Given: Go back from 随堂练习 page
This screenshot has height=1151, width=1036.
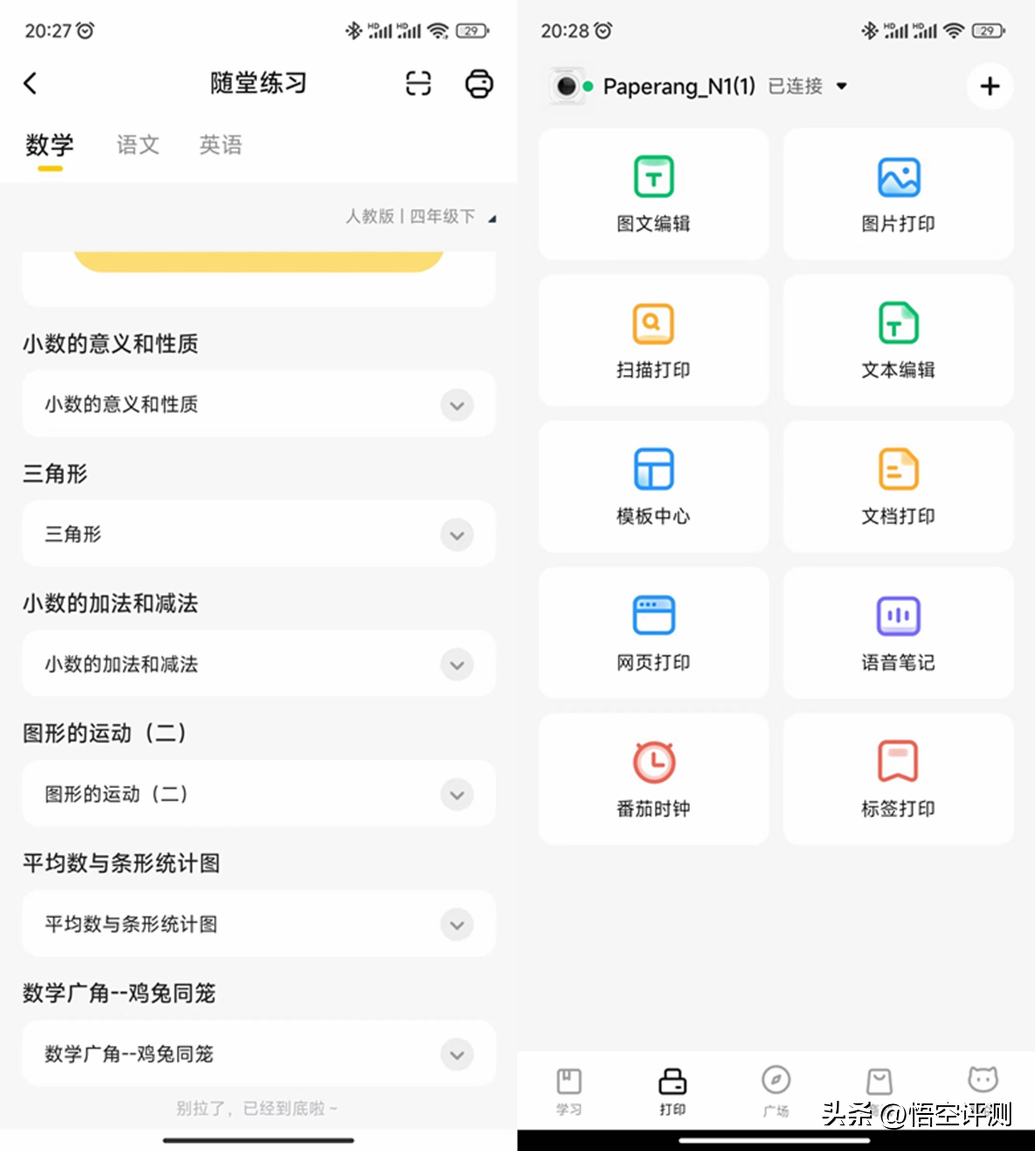Looking at the screenshot, I should click(x=31, y=83).
